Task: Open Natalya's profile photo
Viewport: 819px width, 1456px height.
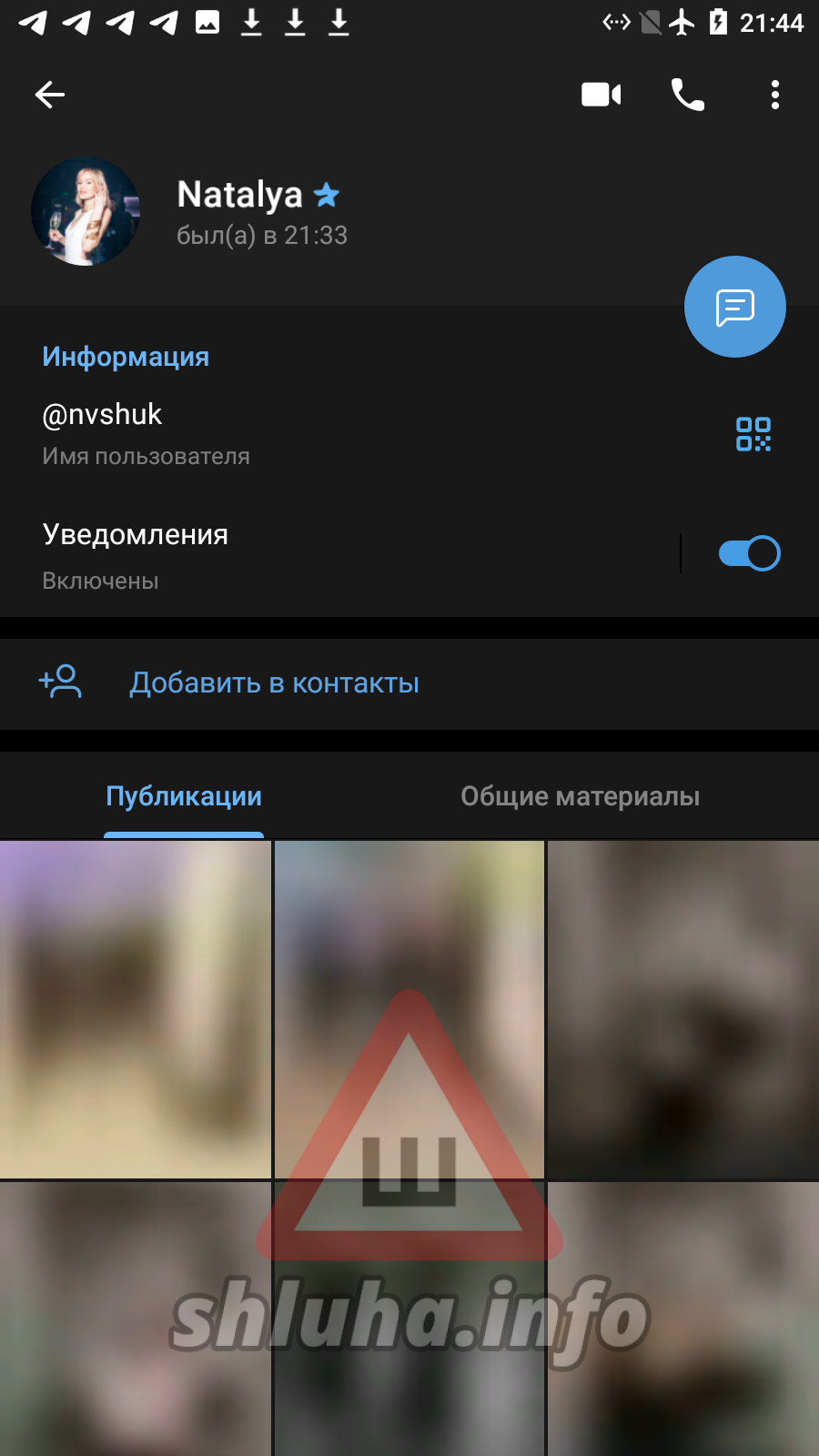Action: pyautogui.click(x=86, y=212)
